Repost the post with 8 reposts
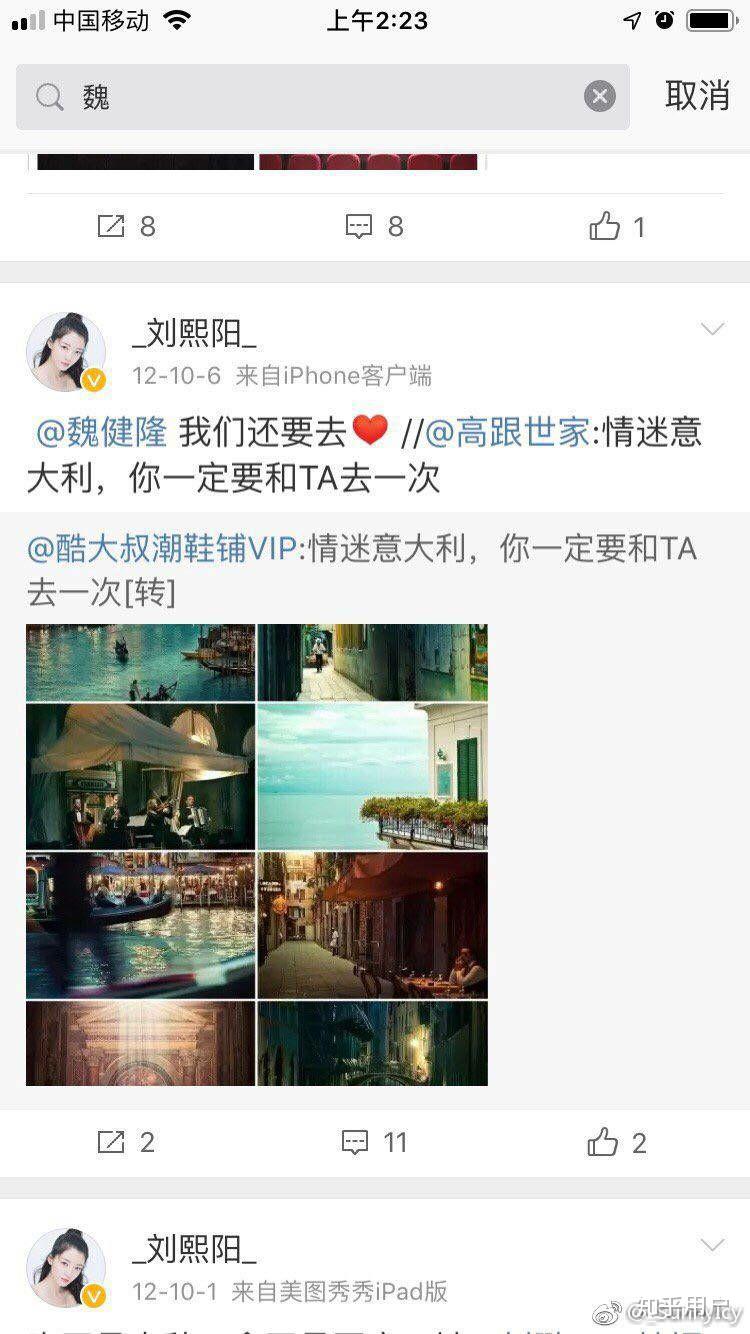Viewport: 750px width, 1334px height. [125, 227]
